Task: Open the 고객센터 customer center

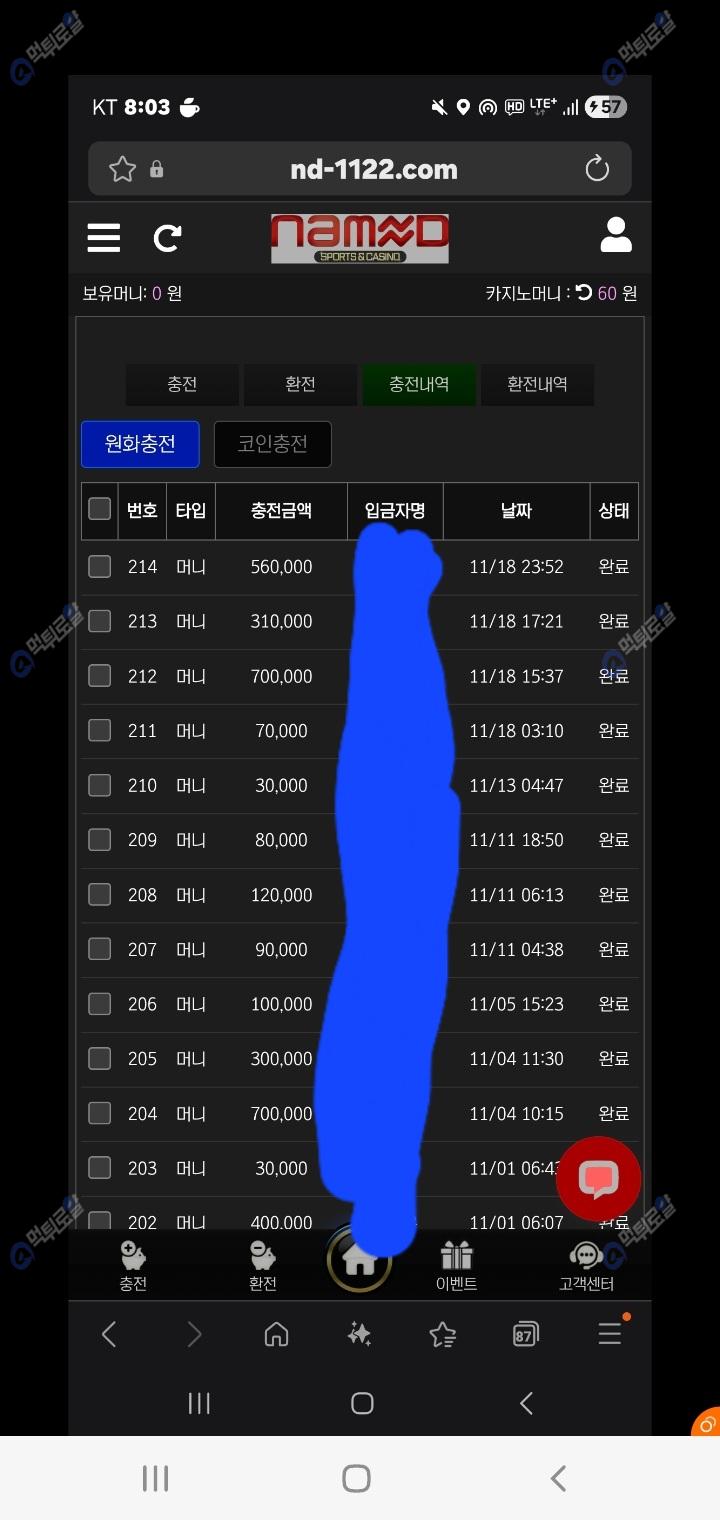Action: 586,1265
